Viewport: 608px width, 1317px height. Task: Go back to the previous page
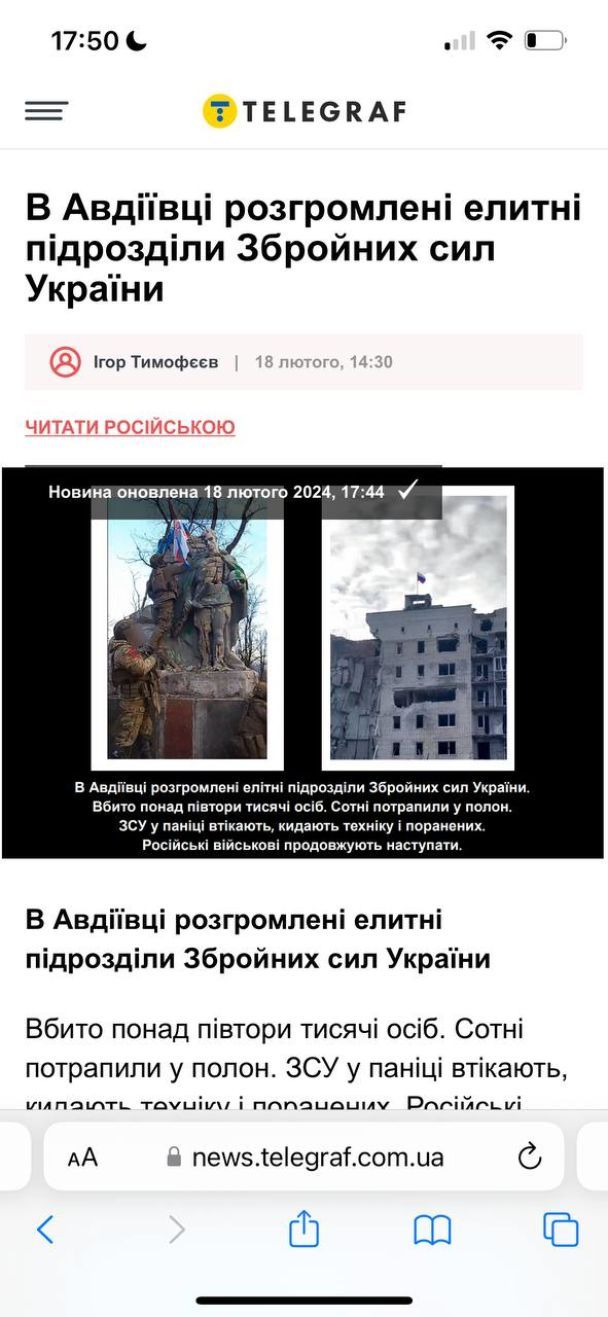pos(45,1229)
